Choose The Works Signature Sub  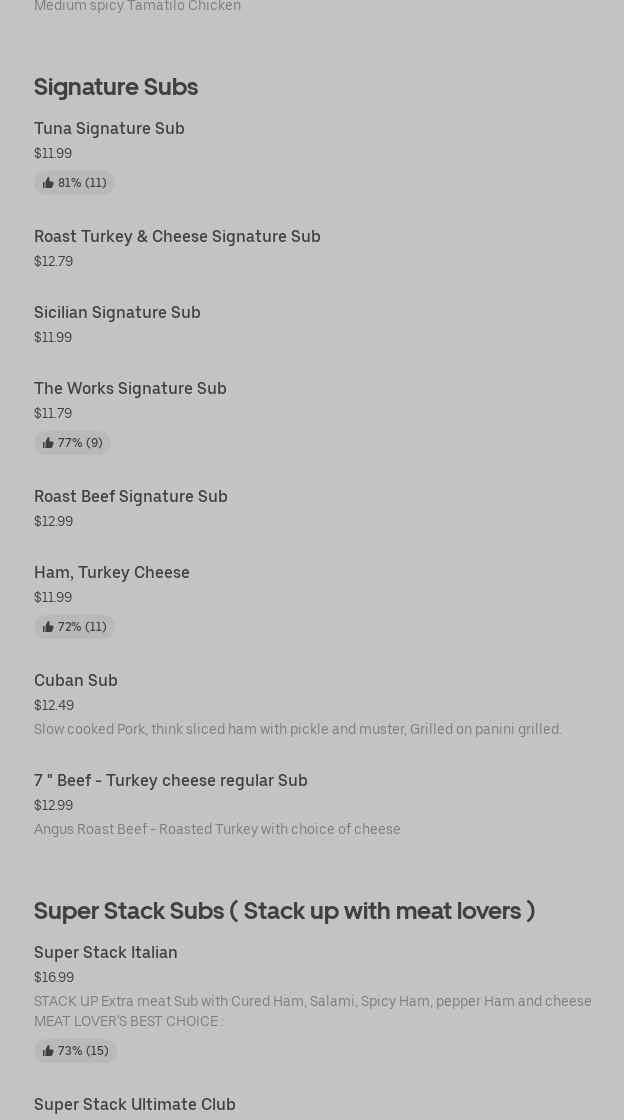pos(130,388)
